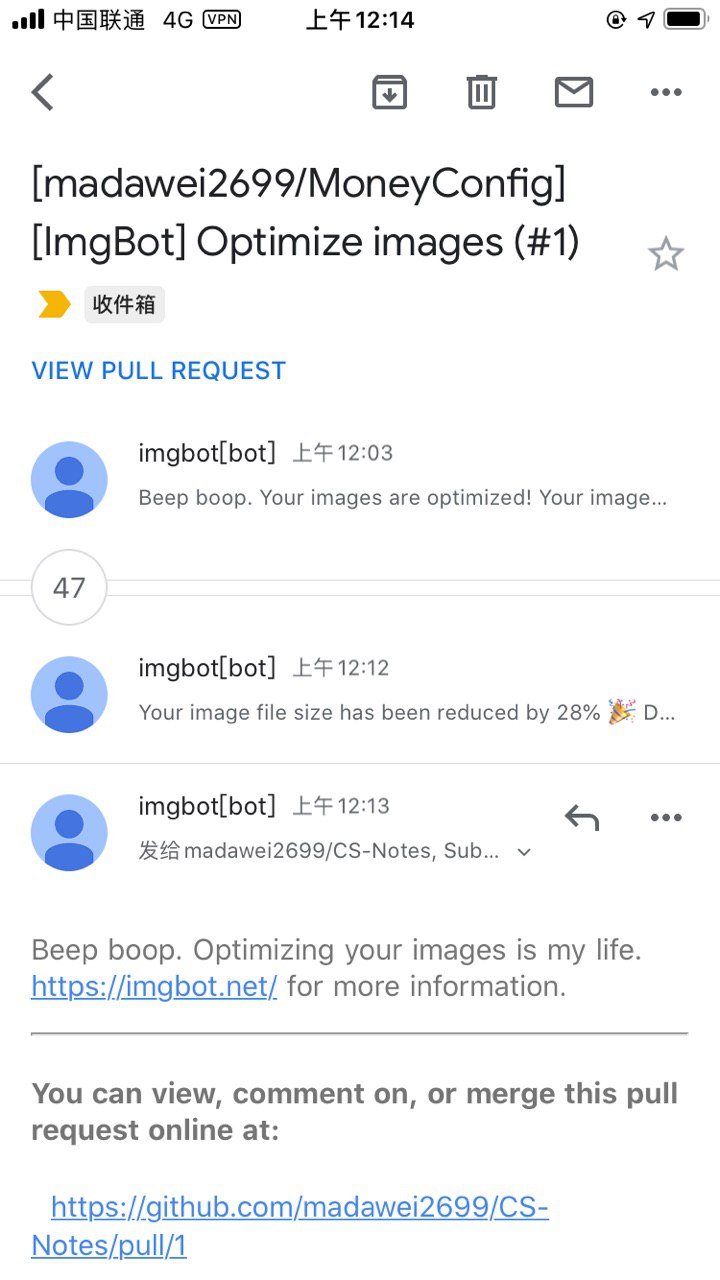This screenshot has width=720, height=1280.
Task: Star this conversation
Action: (665, 255)
